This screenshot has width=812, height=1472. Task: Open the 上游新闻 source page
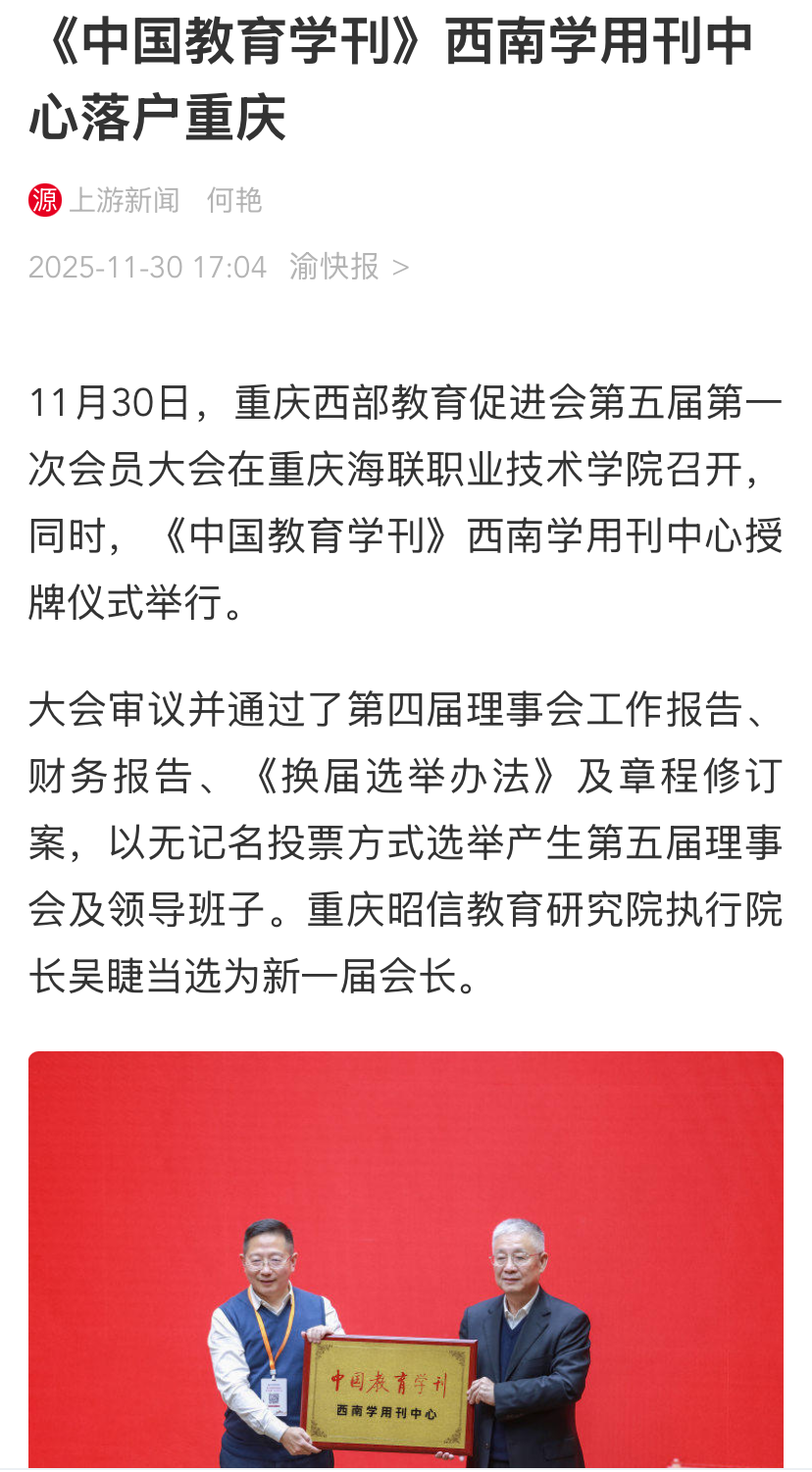coord(123,200)
